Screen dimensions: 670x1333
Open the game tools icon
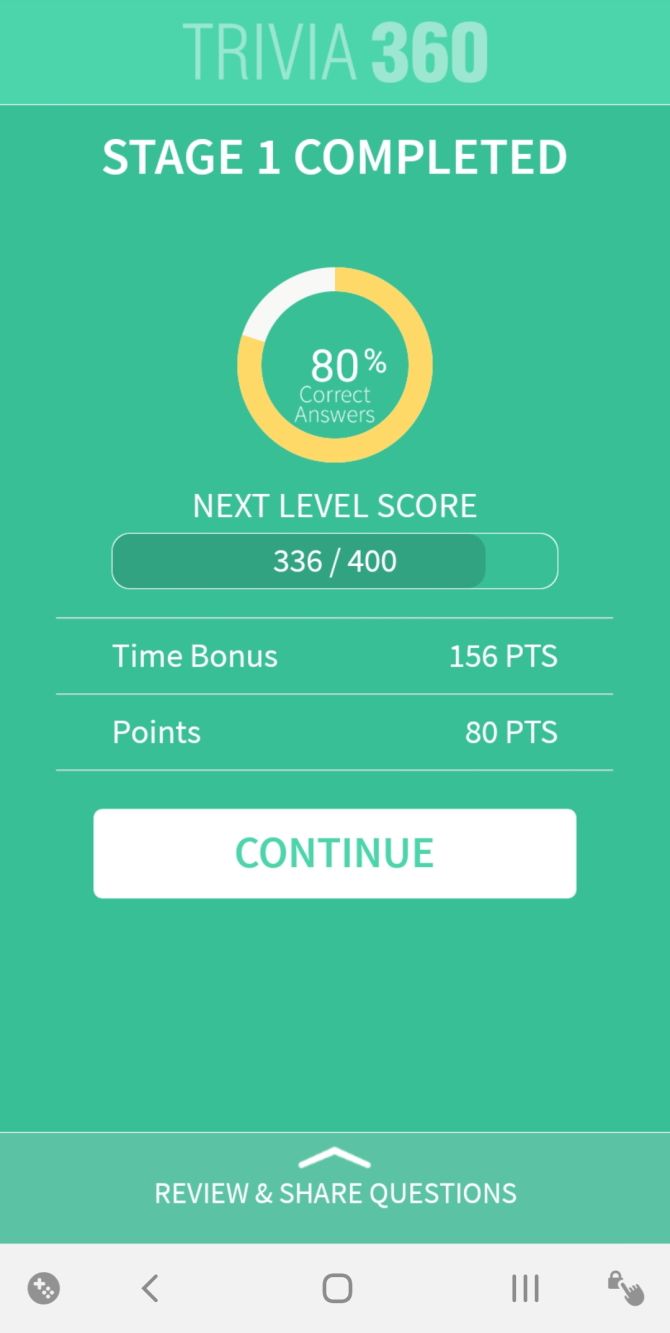coord(43,1288)
